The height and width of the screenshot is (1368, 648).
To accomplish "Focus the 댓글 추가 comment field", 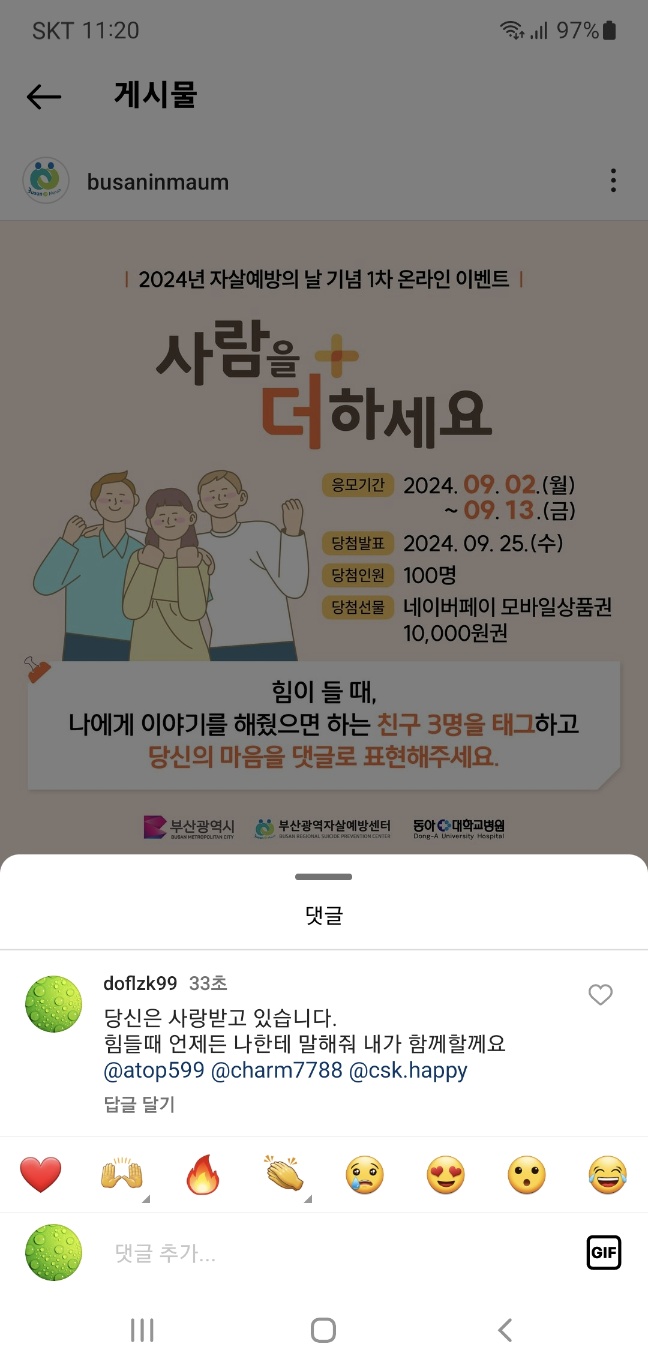I will coord(330,1253).
